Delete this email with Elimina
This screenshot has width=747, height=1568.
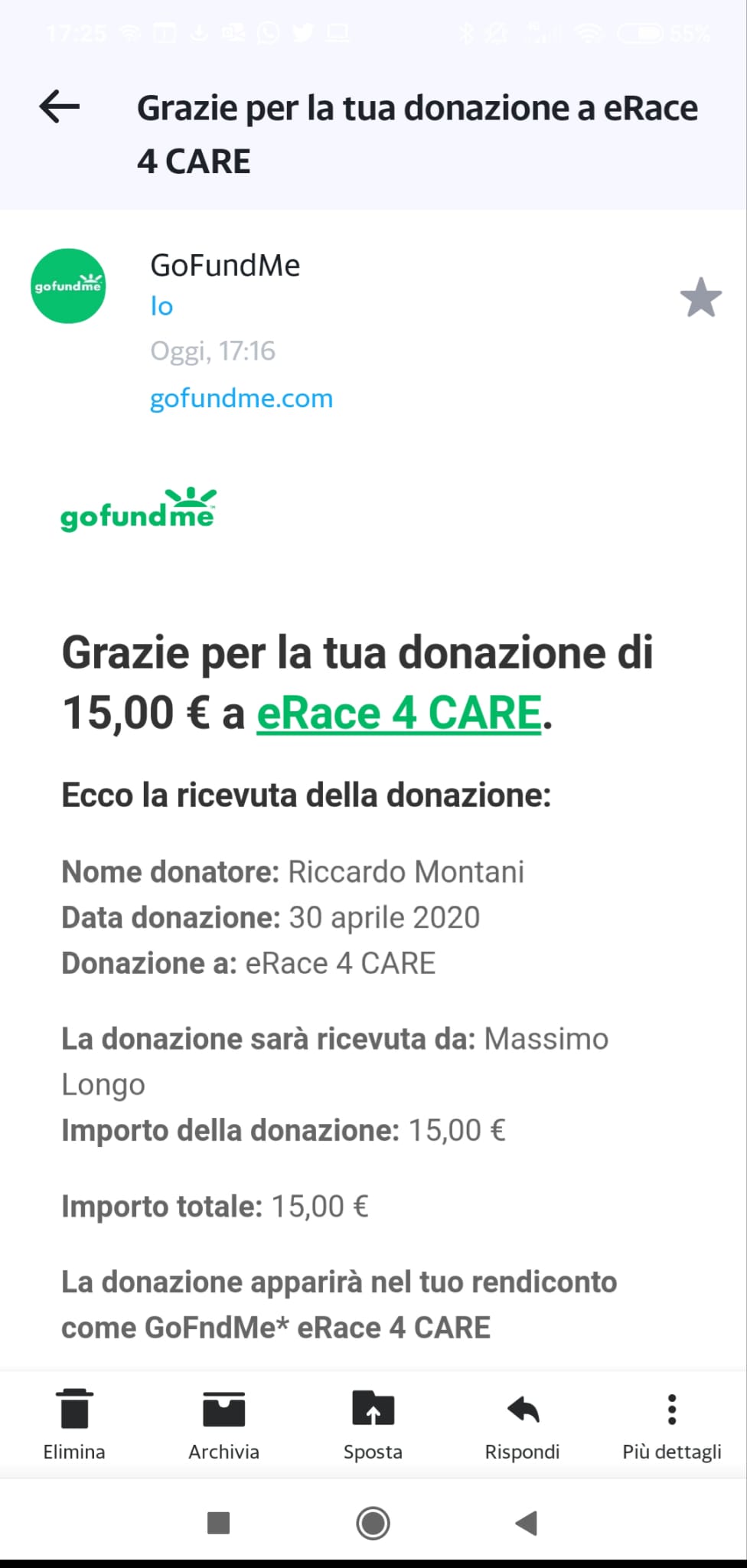pos(74,1424)
